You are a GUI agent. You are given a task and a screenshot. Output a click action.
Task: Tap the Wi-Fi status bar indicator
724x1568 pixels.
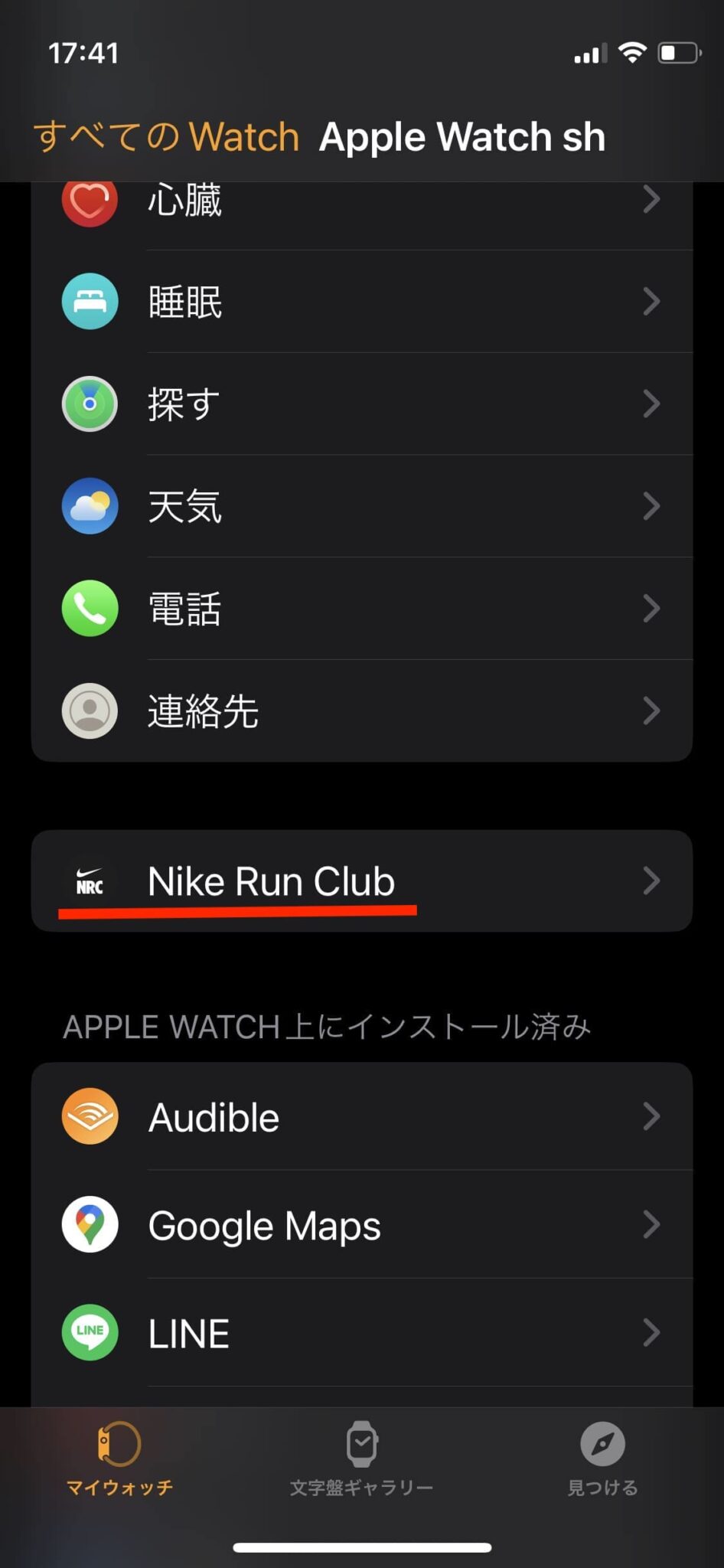point(632,51)
